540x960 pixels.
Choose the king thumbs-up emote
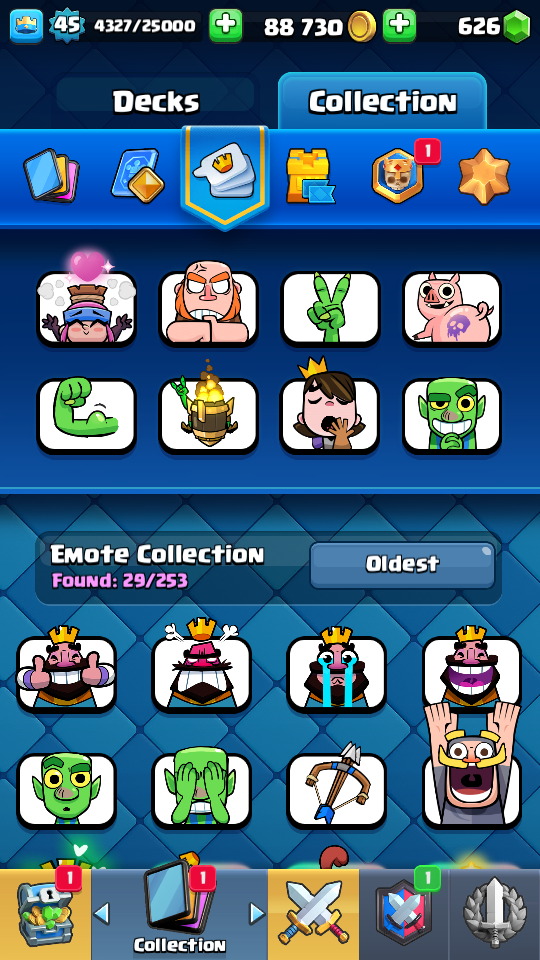click(x=66, y=671)
